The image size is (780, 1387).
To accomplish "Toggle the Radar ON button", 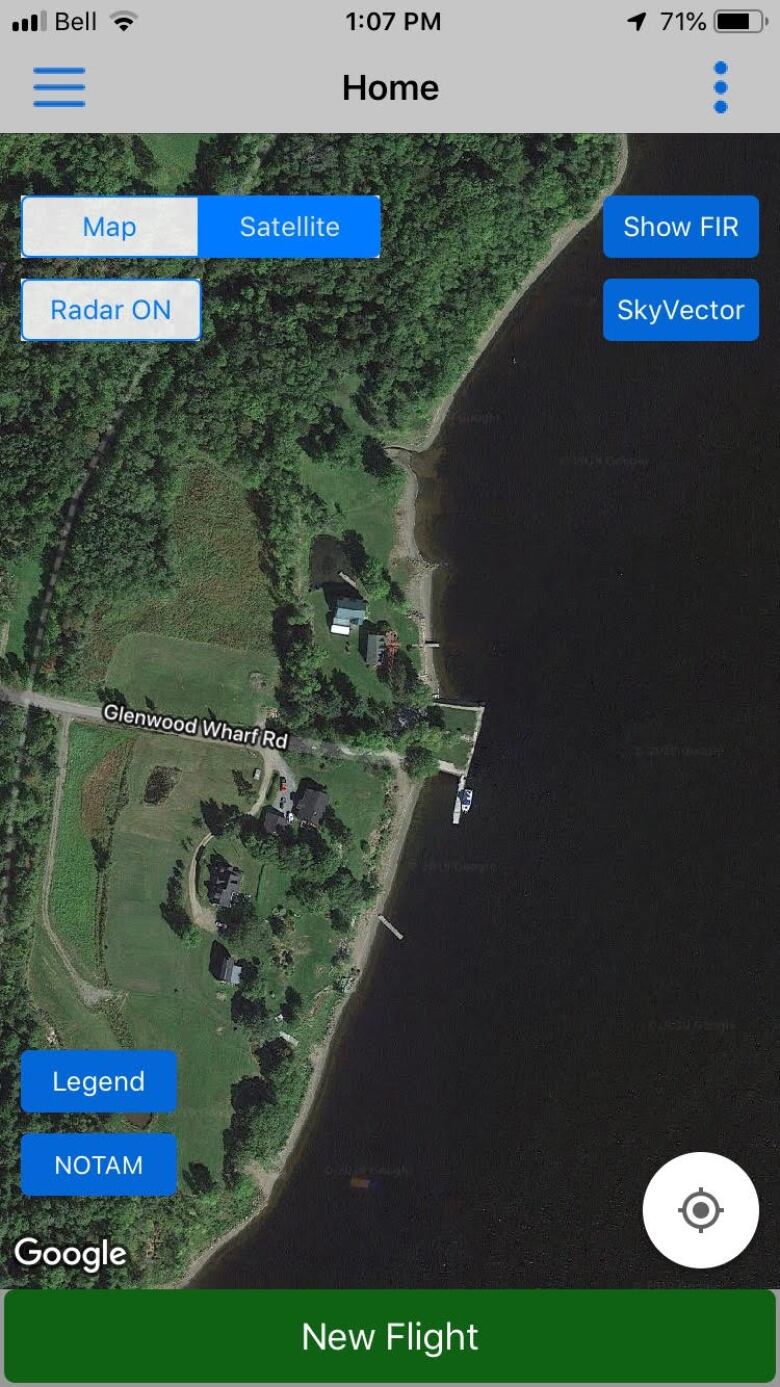I will click(x=111, y=310).
